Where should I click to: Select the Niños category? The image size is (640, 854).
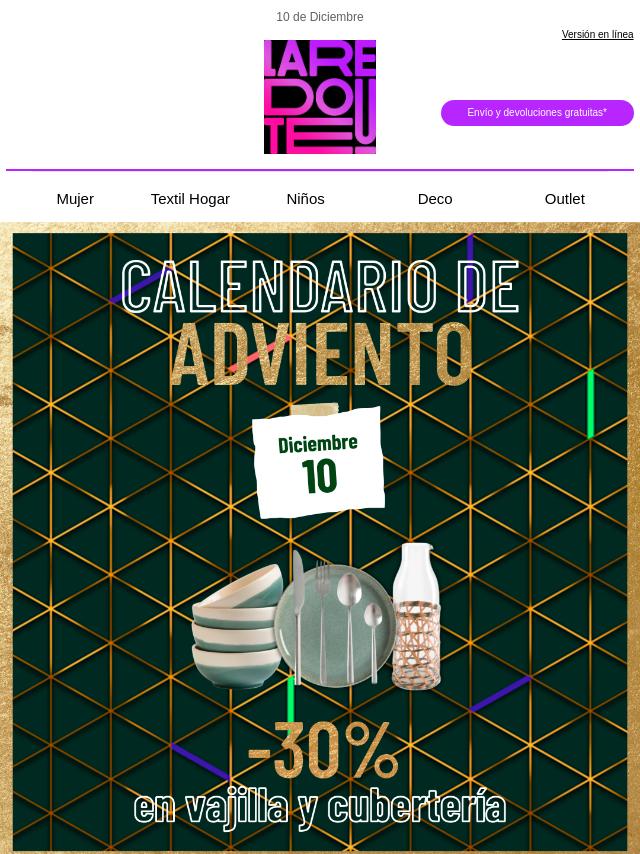[305, 198]
